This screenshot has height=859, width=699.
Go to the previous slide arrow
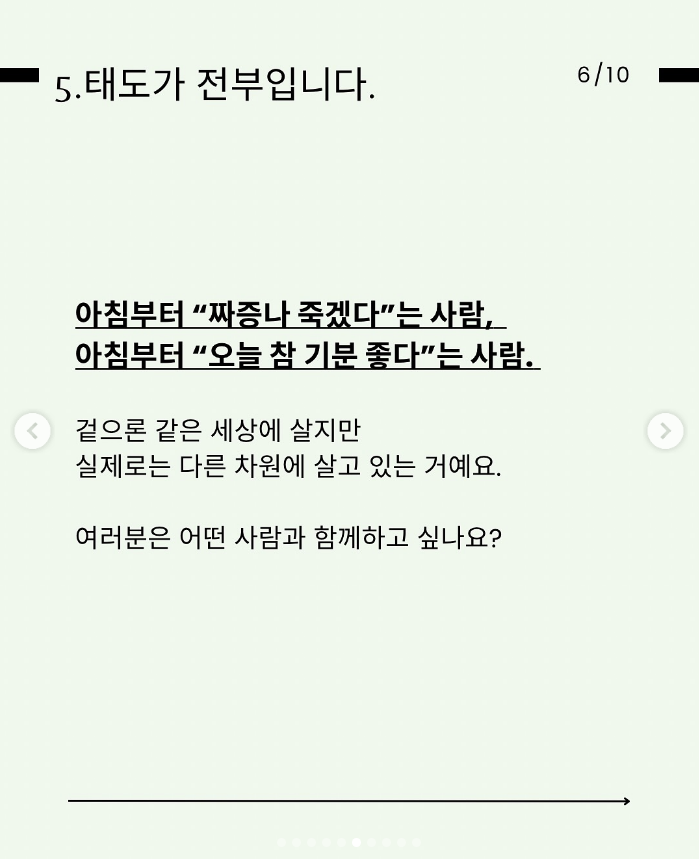click(x=32, y=431)
